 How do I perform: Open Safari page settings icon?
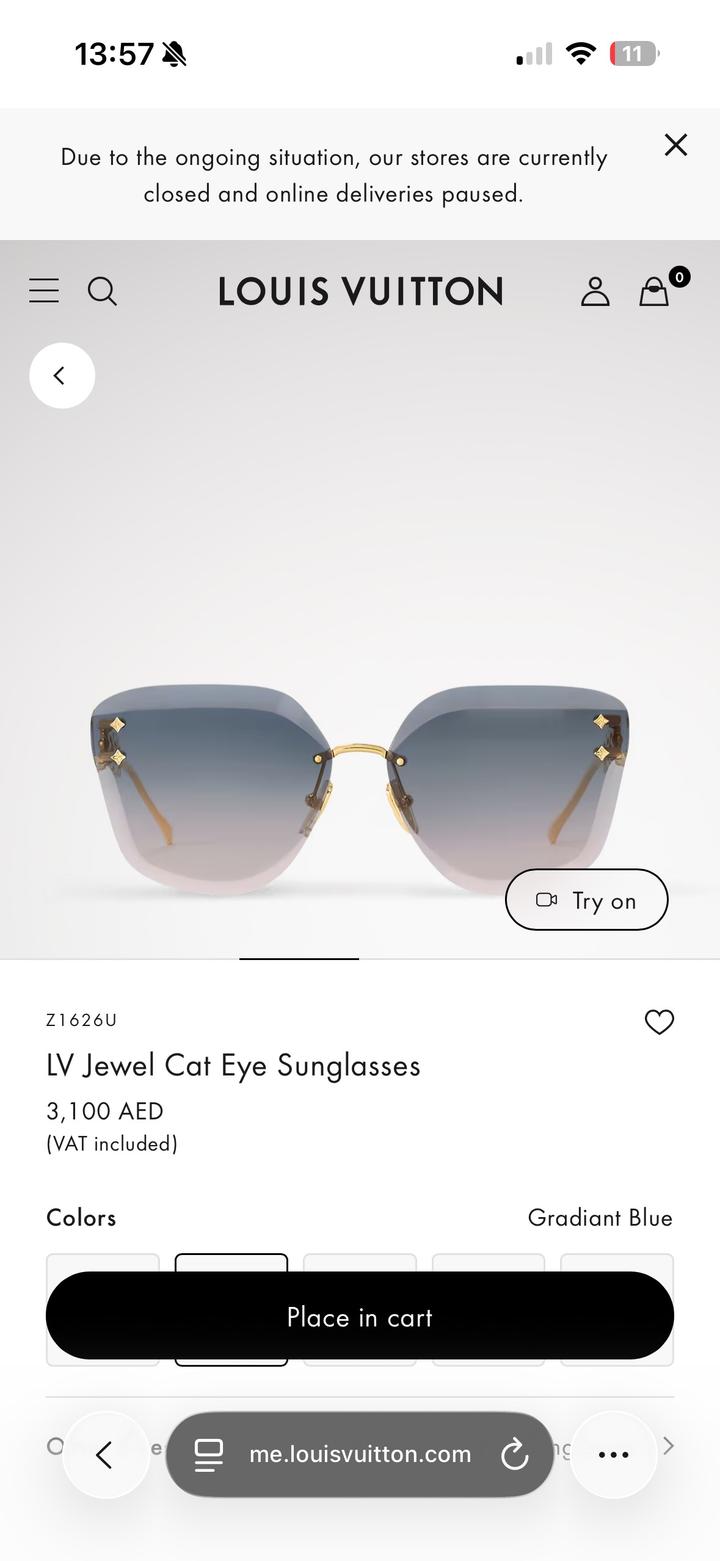coord(209,1455)
